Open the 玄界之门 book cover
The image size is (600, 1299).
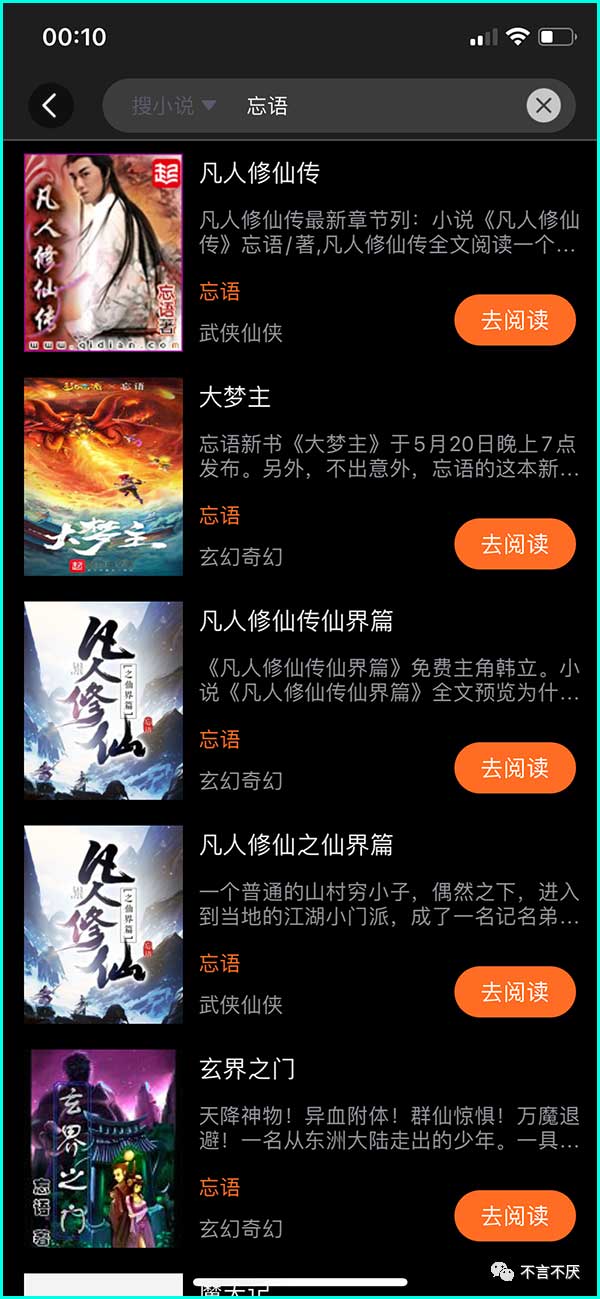pyautogui.click(x=103, y=1148)
